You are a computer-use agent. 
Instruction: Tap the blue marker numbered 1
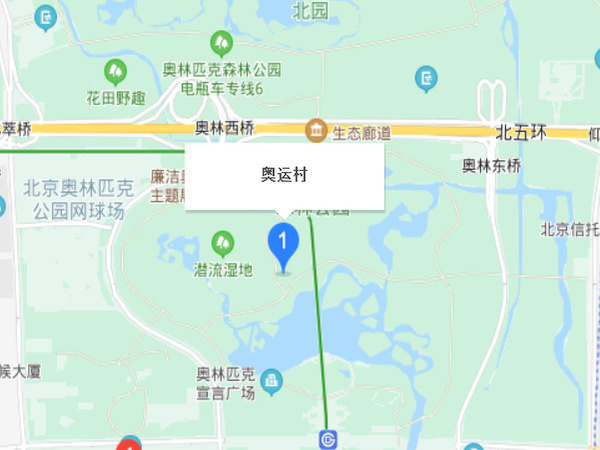coord(284,244)
